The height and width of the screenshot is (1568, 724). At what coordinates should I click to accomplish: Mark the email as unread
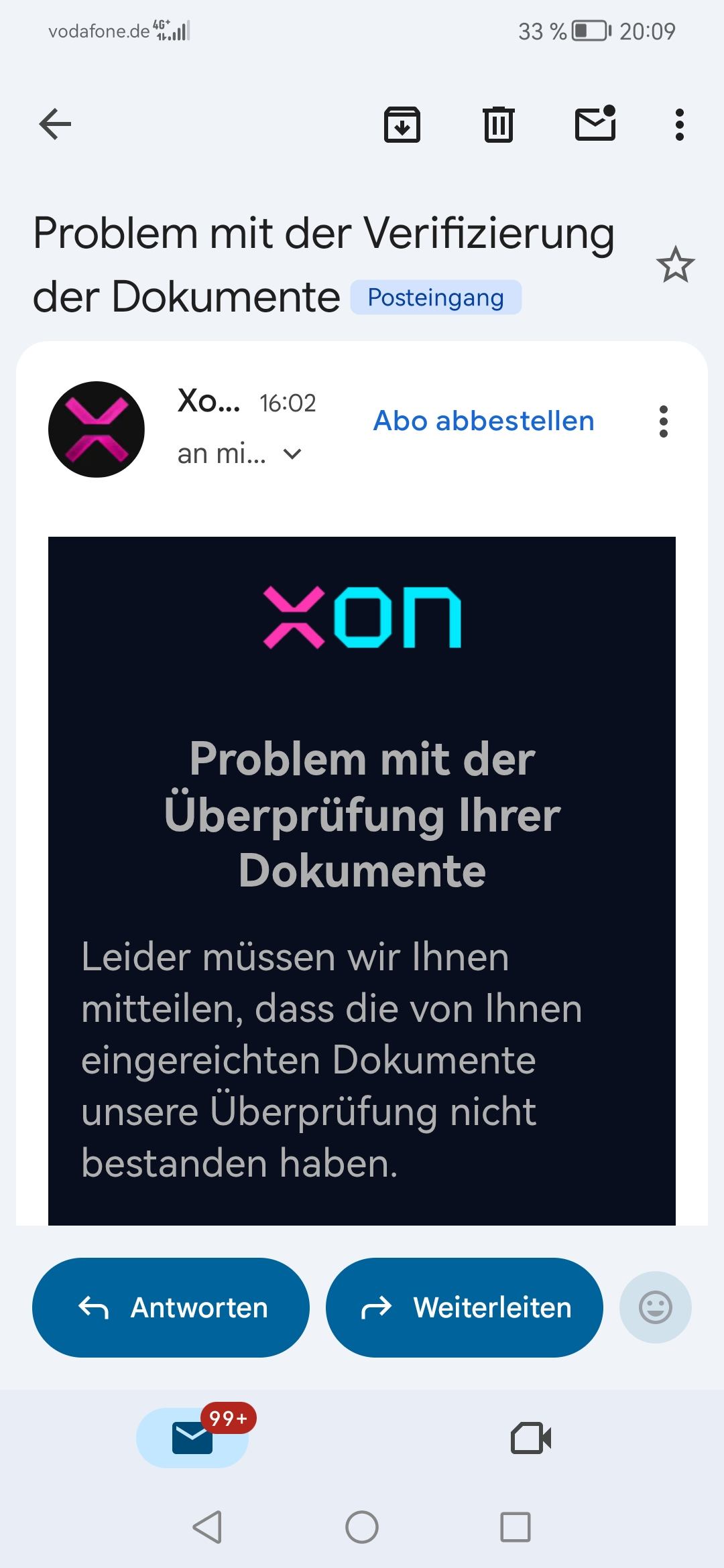(595, 124)
